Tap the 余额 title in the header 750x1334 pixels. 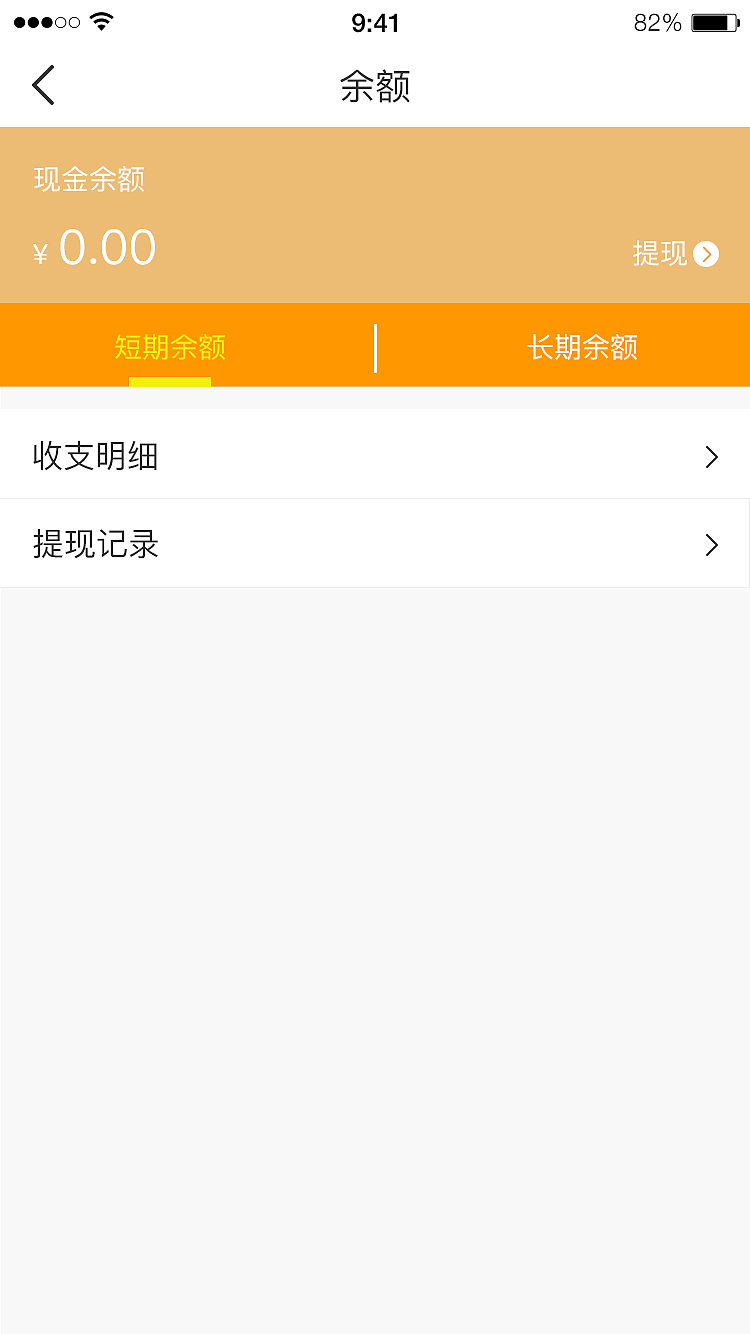[x=376, y=86]
